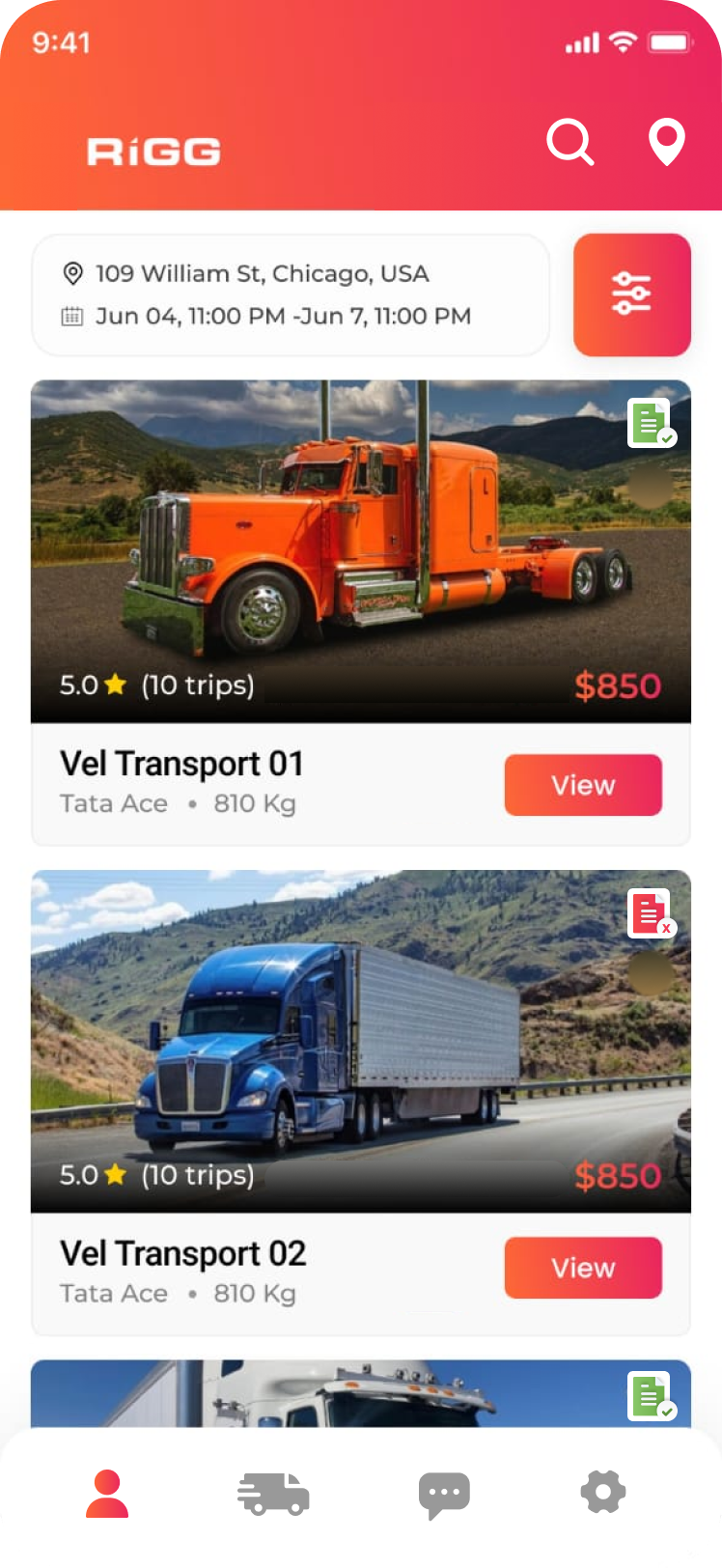Viewport: 722px width, 1568px height.
Task: Check rejected document badge on Vel Transport 02
Action: tap(651, 913)
